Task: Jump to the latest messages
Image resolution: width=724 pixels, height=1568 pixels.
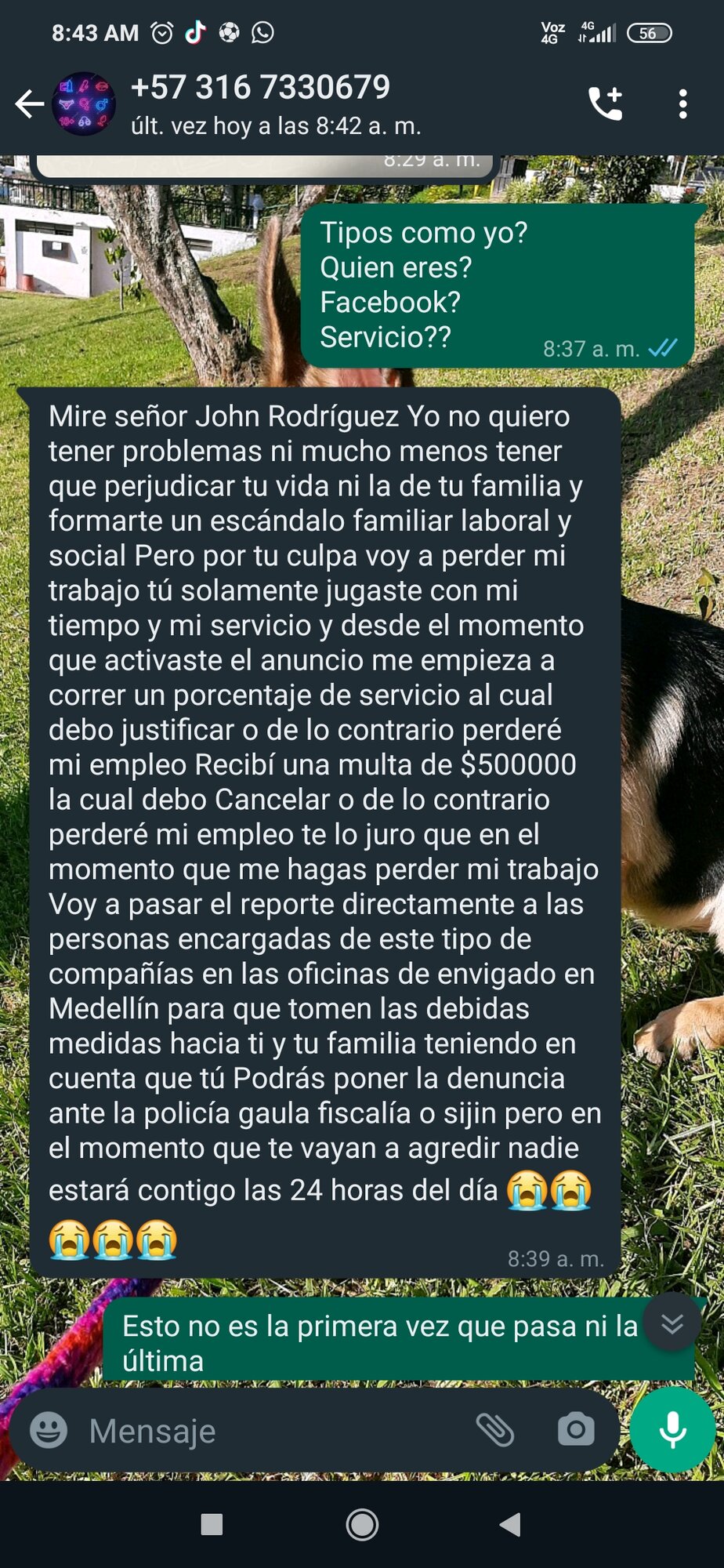Action: pyautogui.click(x=672, y=1324)
